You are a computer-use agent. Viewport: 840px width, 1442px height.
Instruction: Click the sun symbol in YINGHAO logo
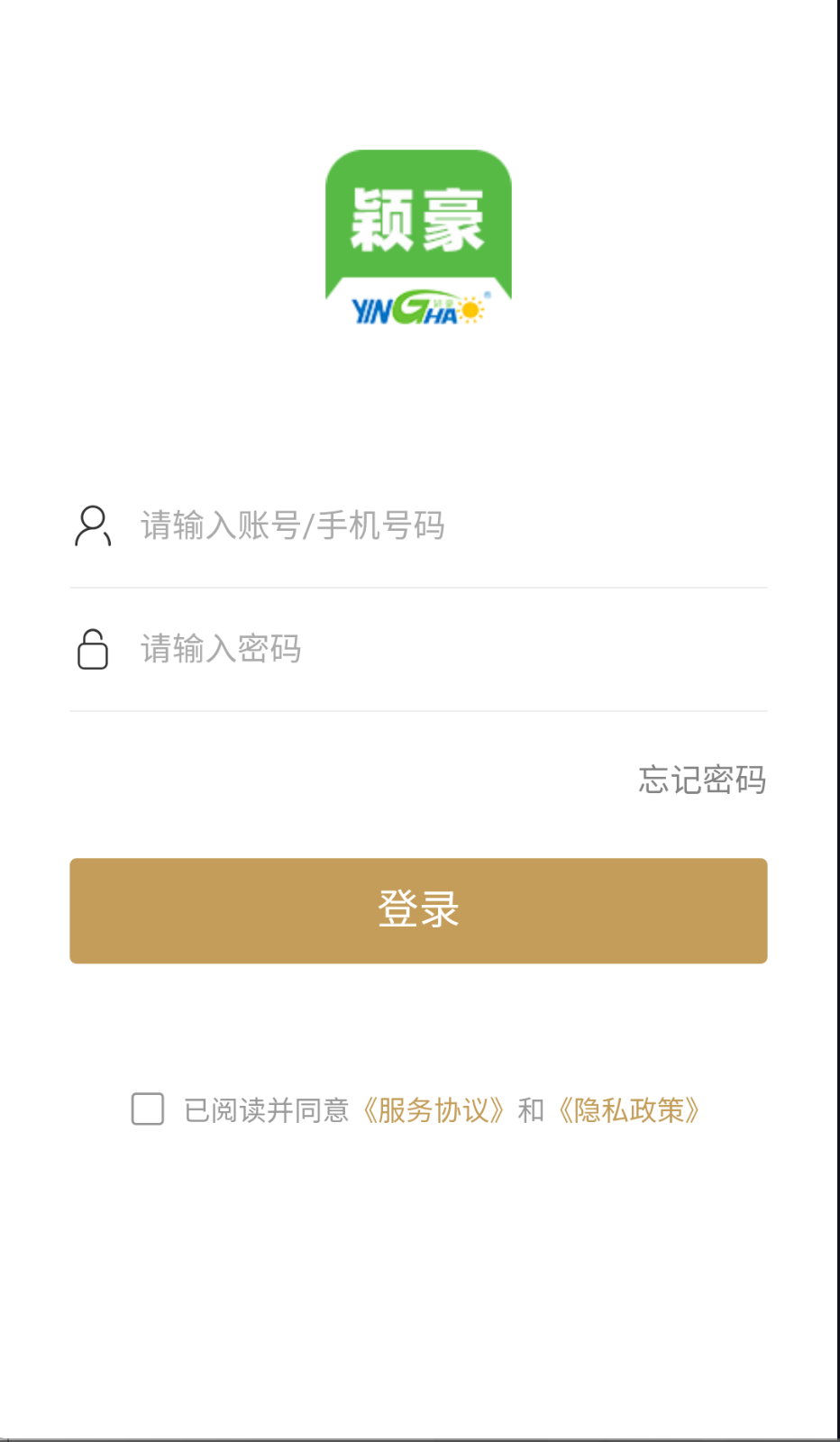(472, 309)
